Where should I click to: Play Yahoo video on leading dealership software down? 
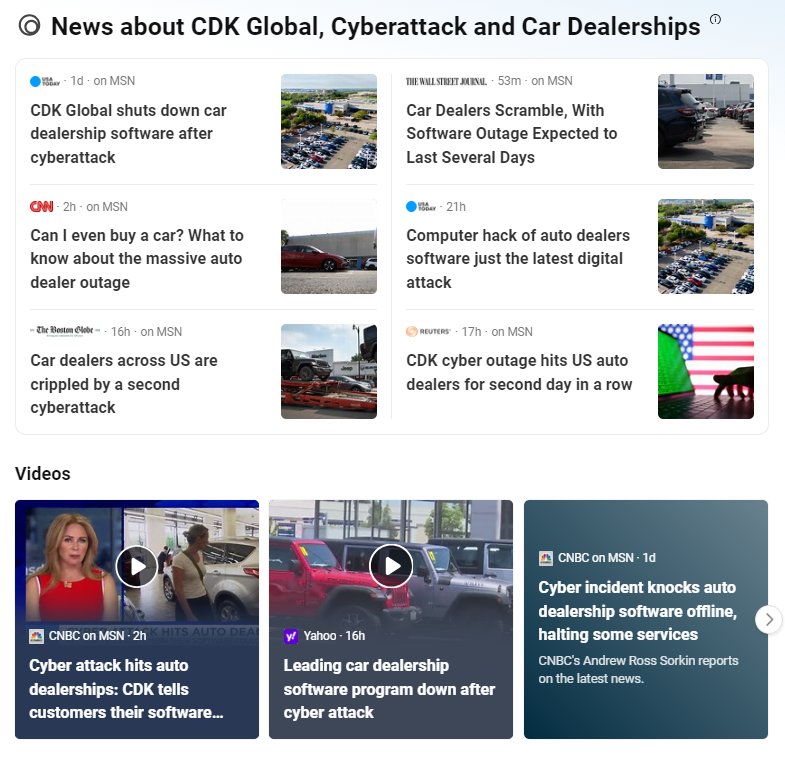[391, 567]
